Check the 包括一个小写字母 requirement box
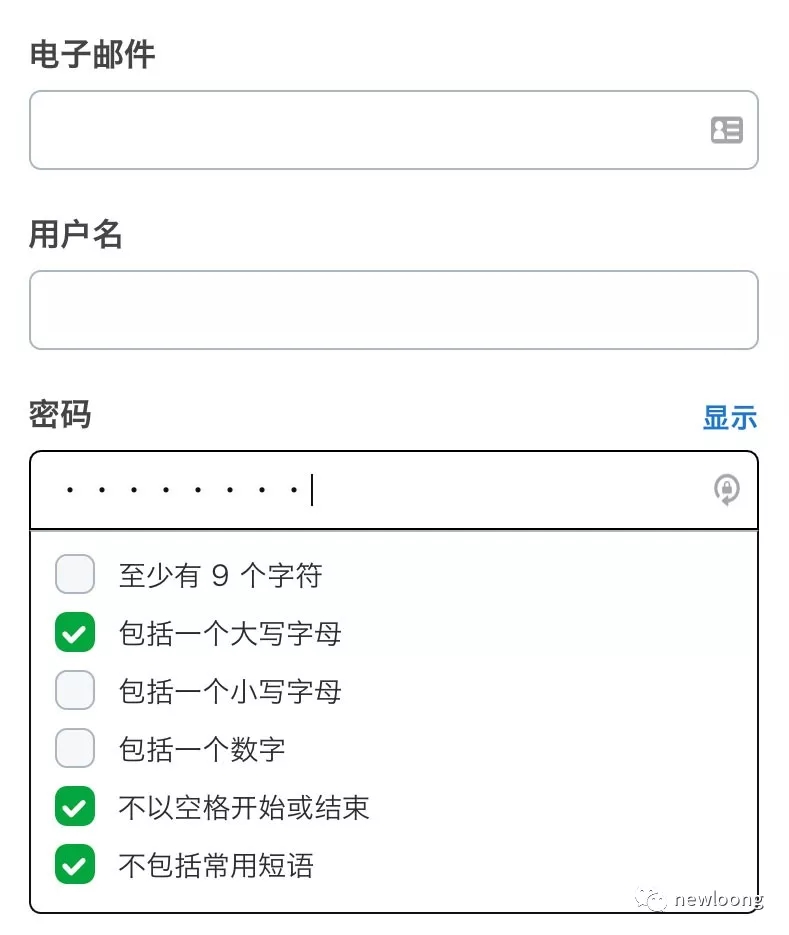This screenshot has width=789, height=935. click(74, 690)
